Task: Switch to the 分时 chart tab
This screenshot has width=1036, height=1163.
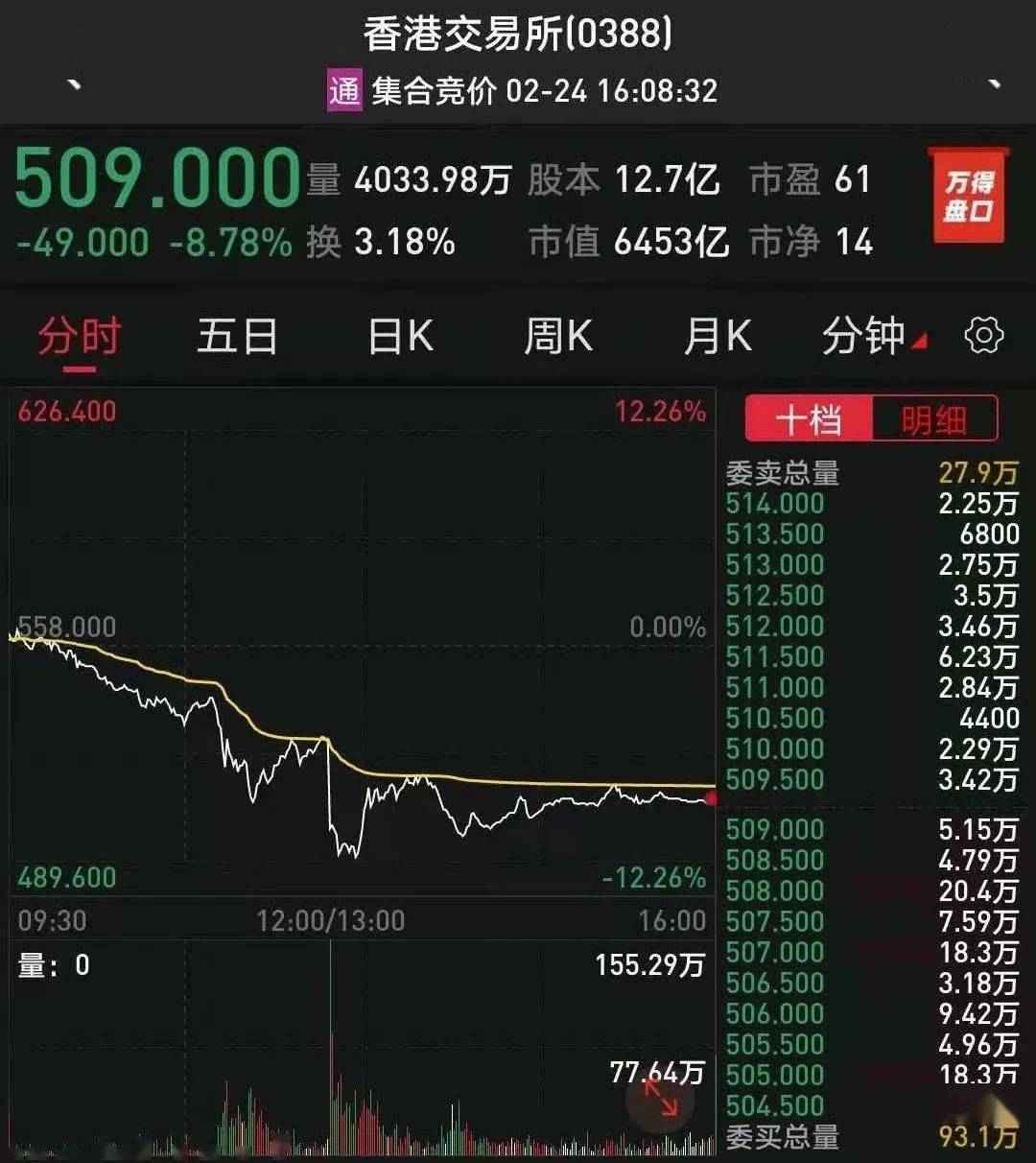Action: (x=80, y=337)
